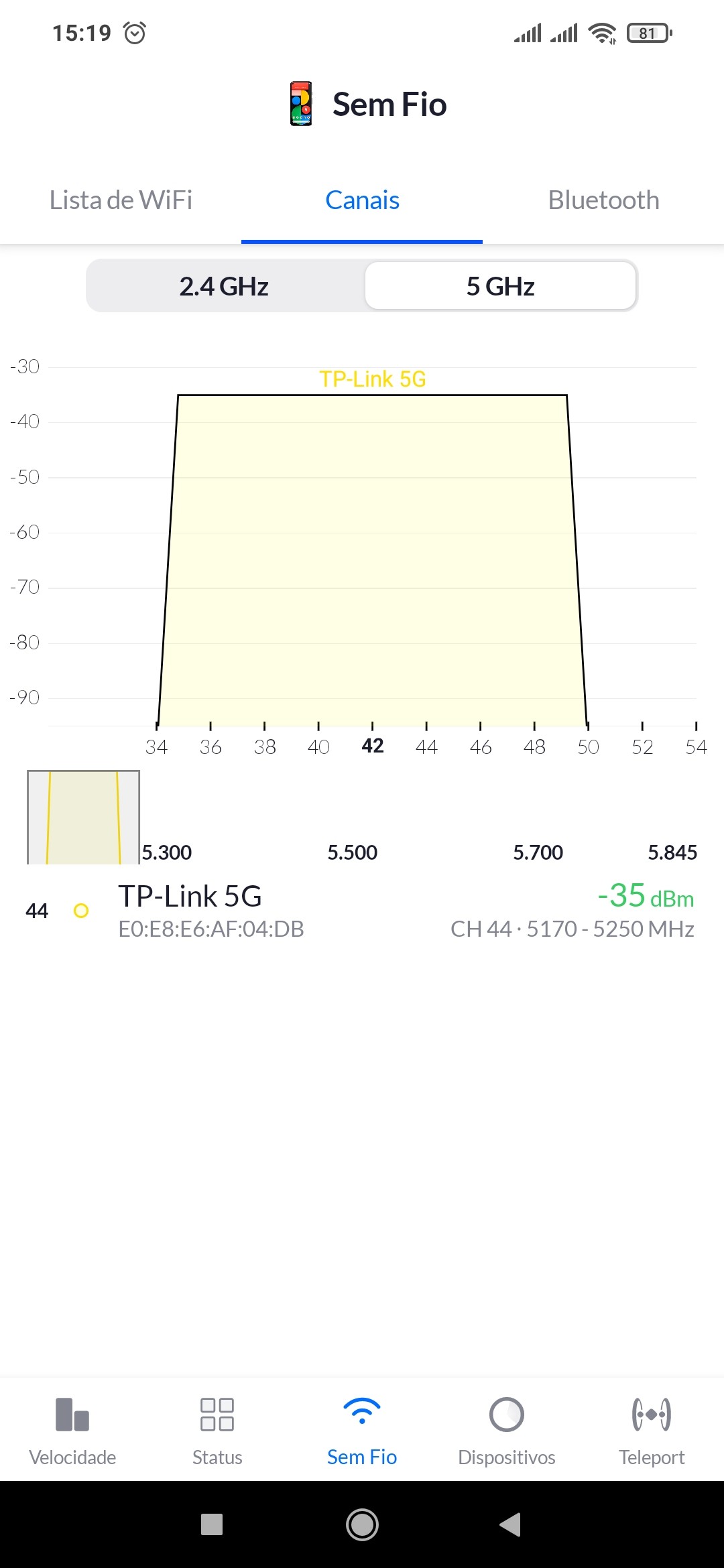Tap the device icon beside Sem Fio title
This screenshot has height=1568, width=724.
coord(301,104)
